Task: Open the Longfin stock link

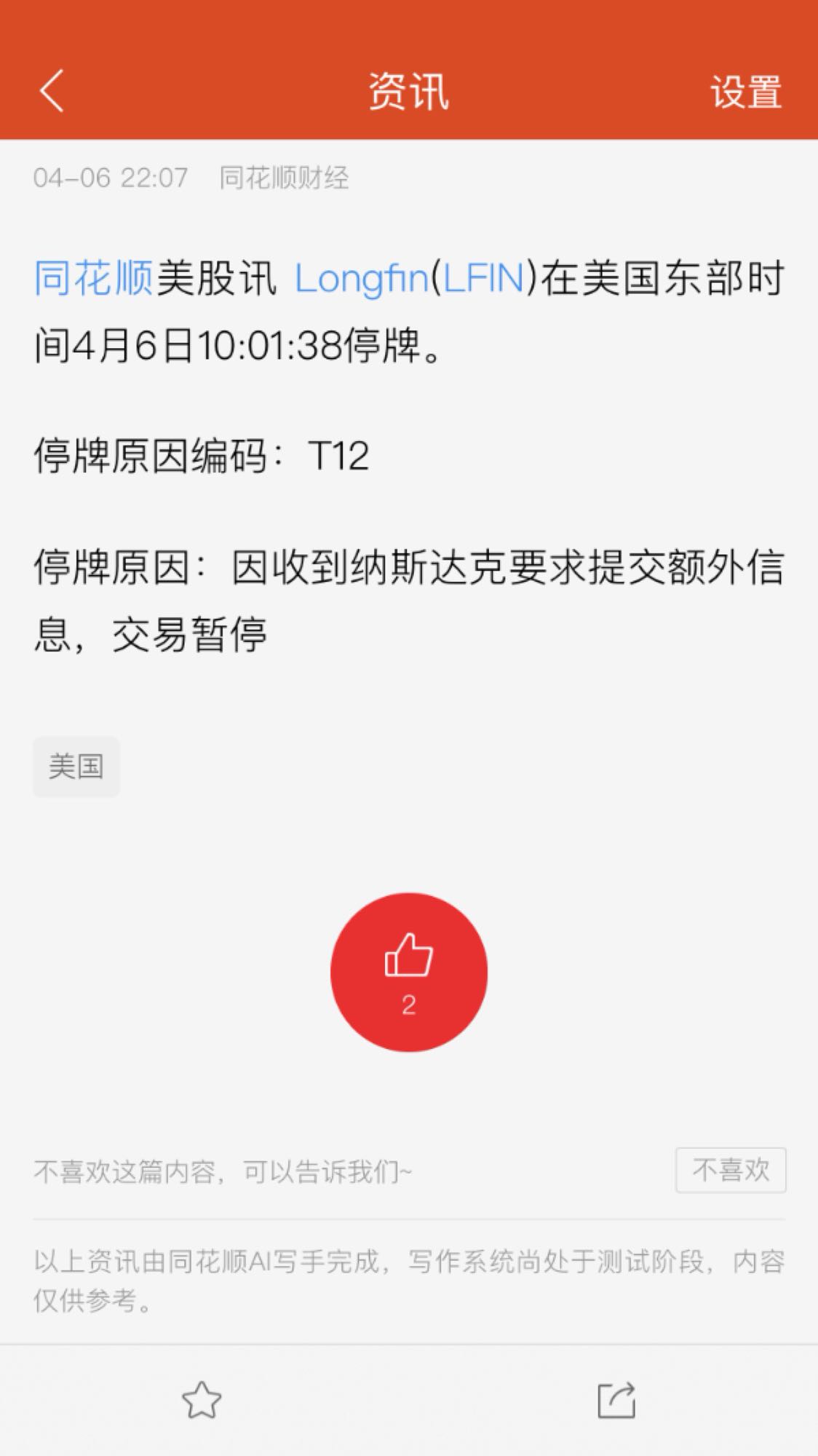Action: 362,280
